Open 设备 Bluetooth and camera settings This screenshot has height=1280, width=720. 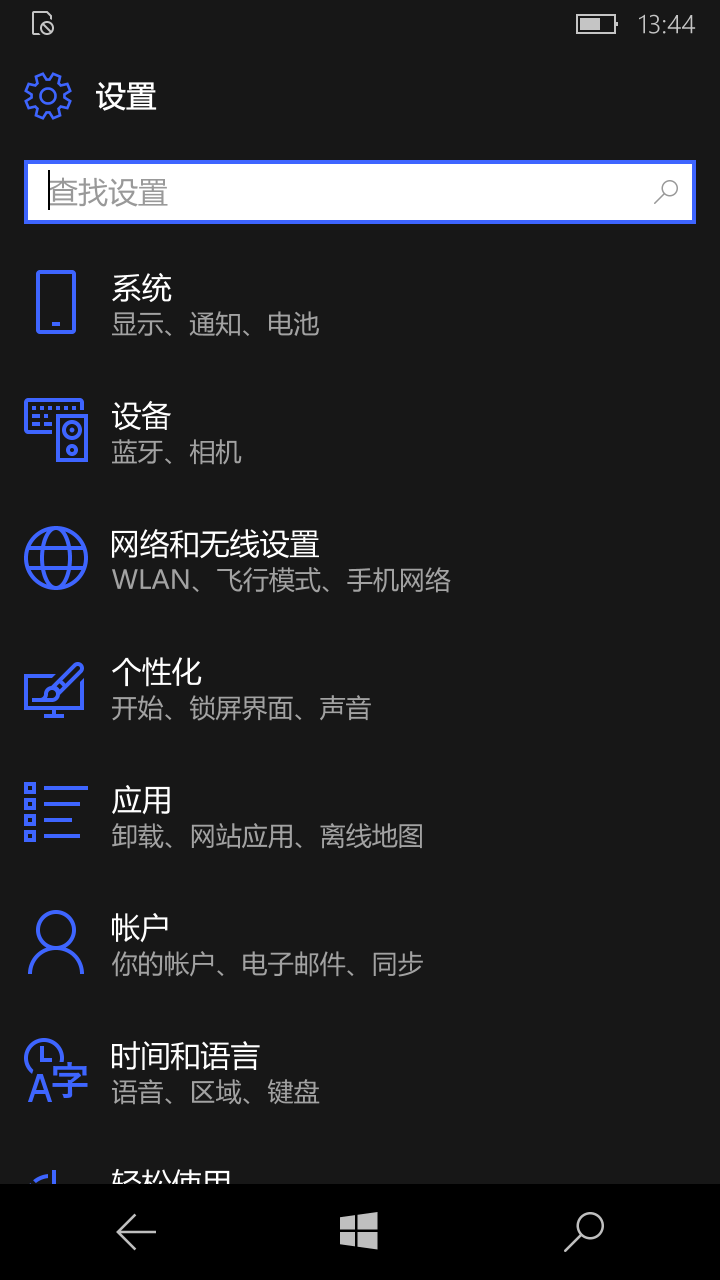coord(176,432)
